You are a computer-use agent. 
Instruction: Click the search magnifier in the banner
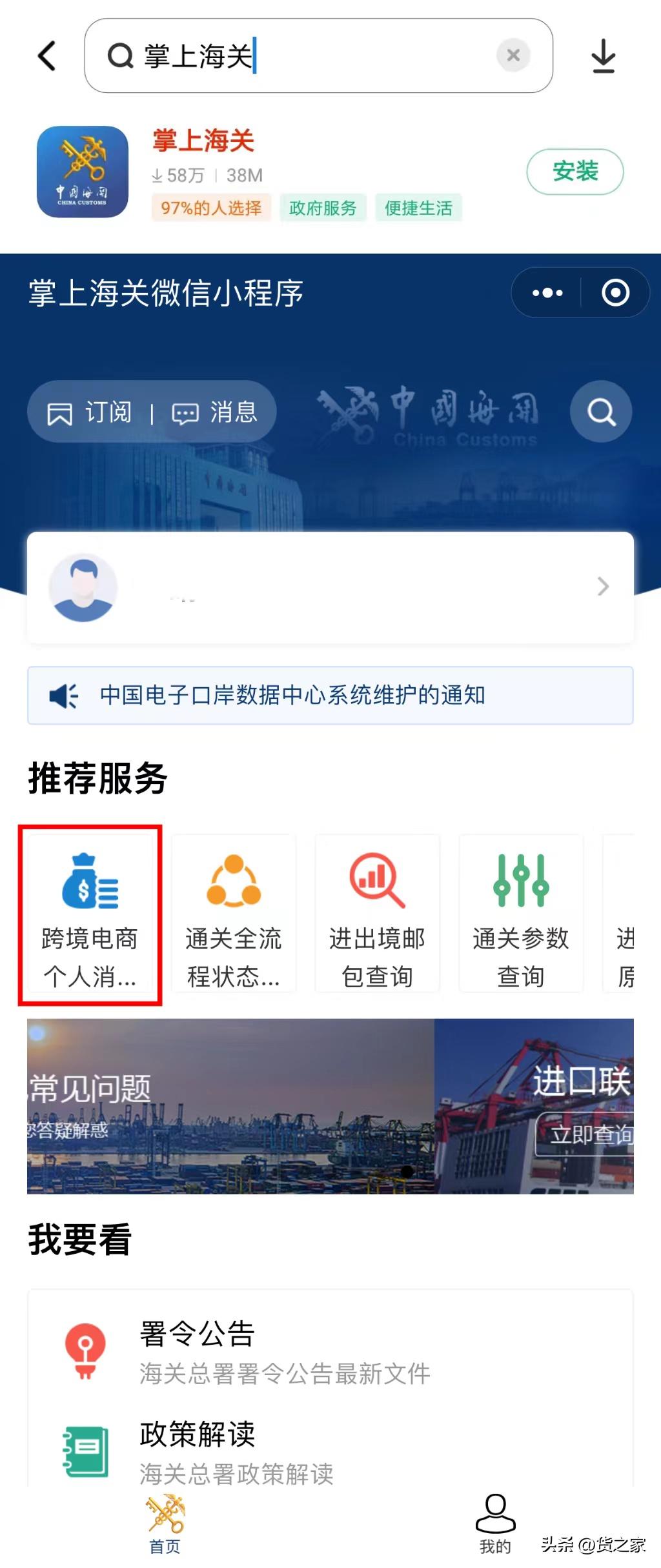pos(600,411)
